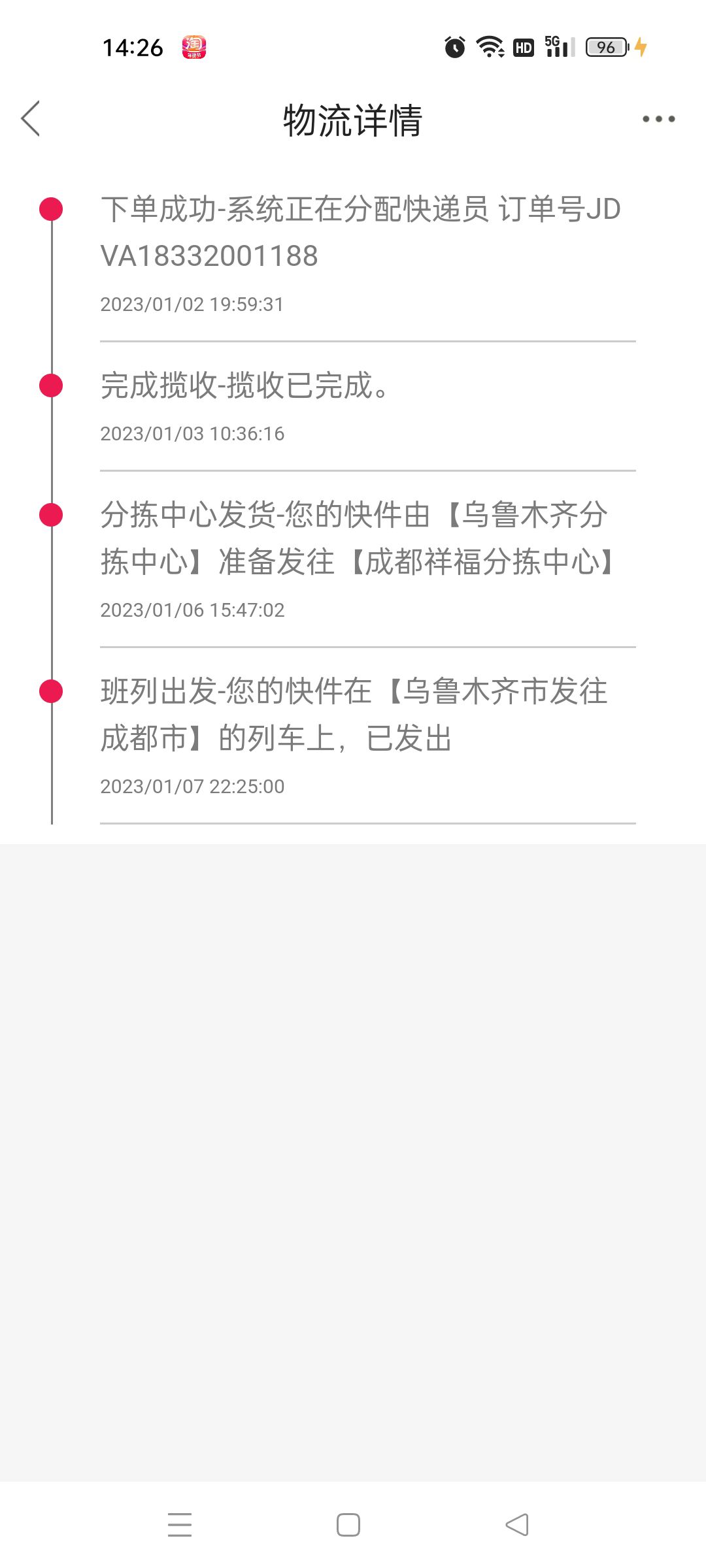Tap the system home button

348,1525
